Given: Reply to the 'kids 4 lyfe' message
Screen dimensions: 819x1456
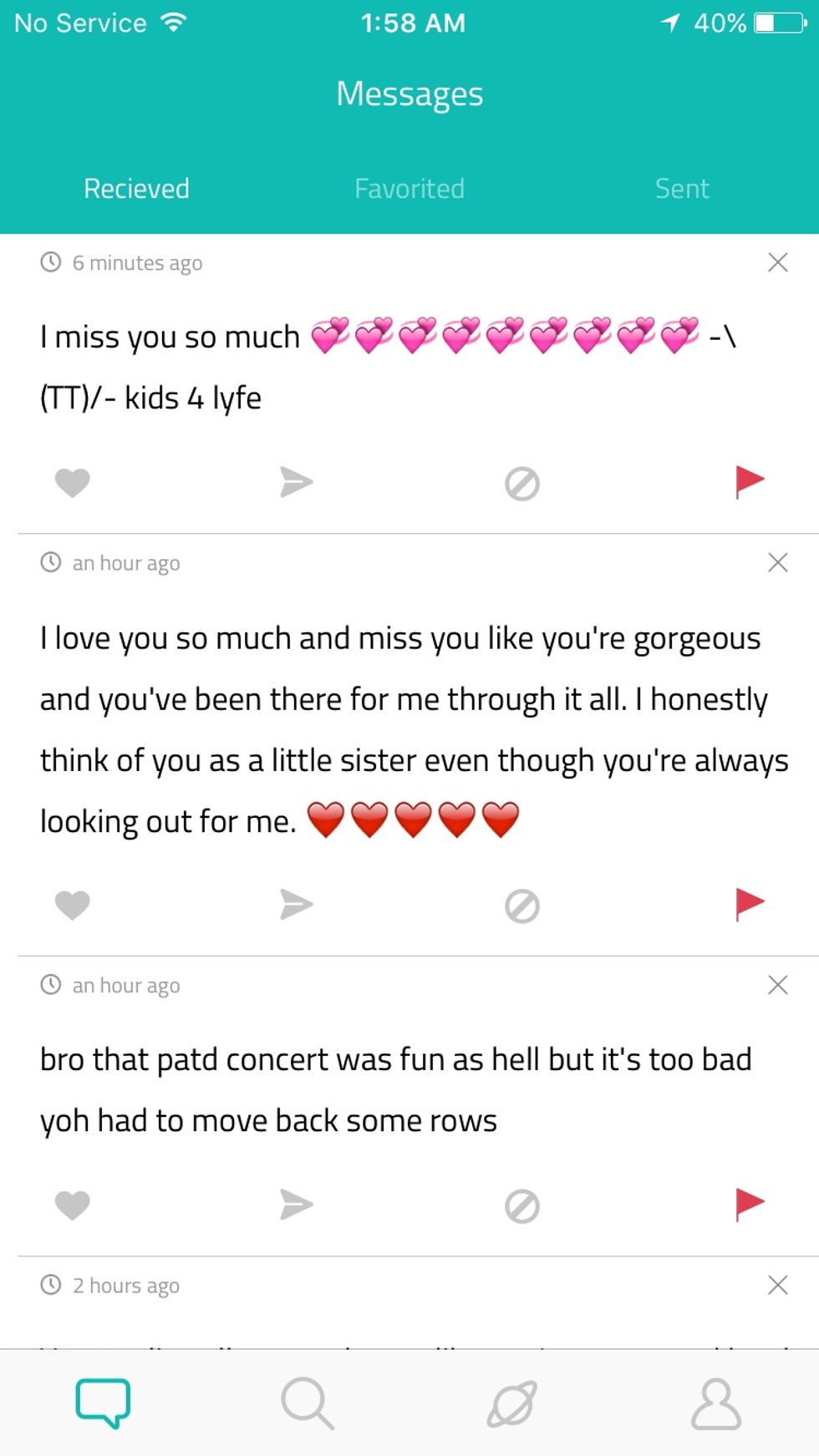Looking at the screenshot, I should 296,482.
